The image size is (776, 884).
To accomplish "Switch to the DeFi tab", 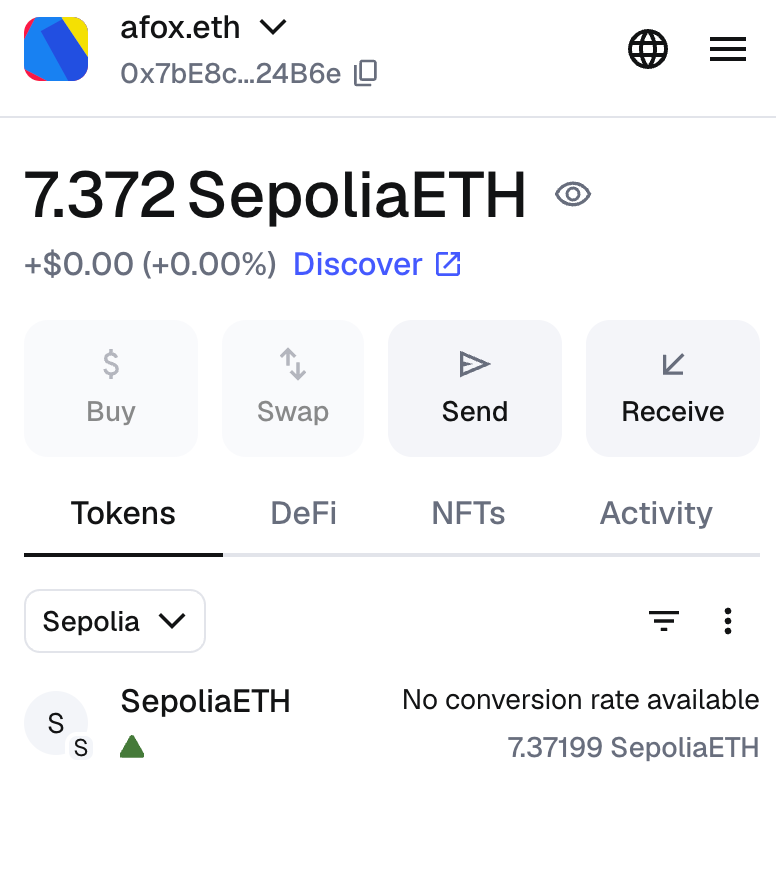I will click(304, 514).
